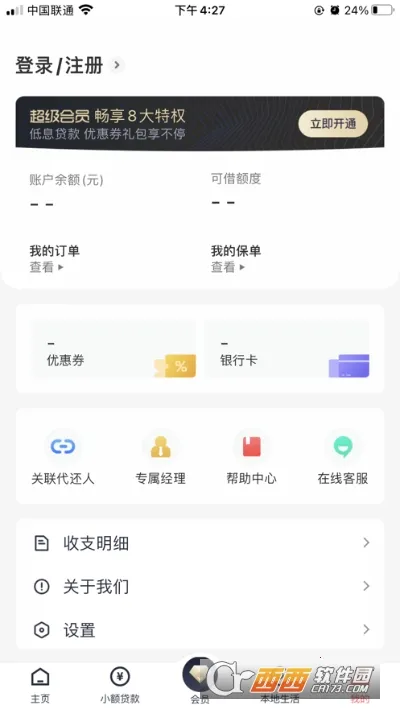The image size is (400, 709).
Task: Tap the 立即开通 membership button
Action: pos(333,123)
